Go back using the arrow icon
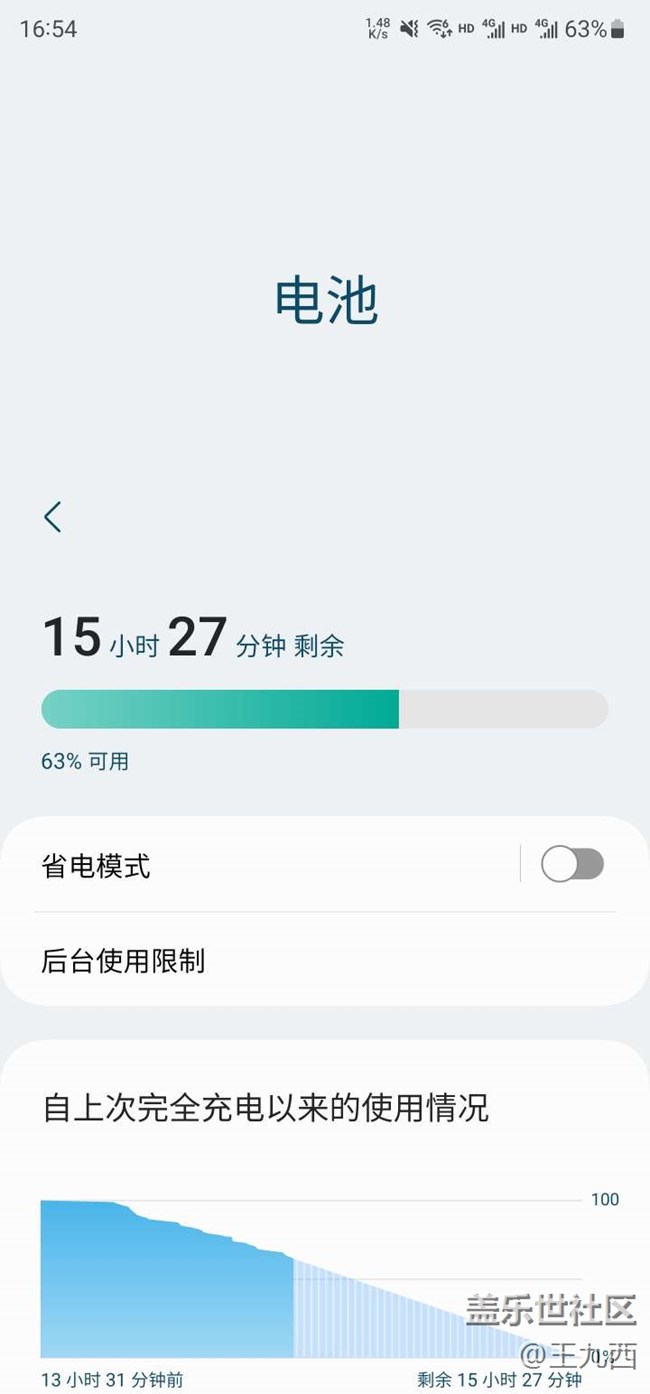Image resolution: width=650 pixels, height=1394 pixels. 53,517
